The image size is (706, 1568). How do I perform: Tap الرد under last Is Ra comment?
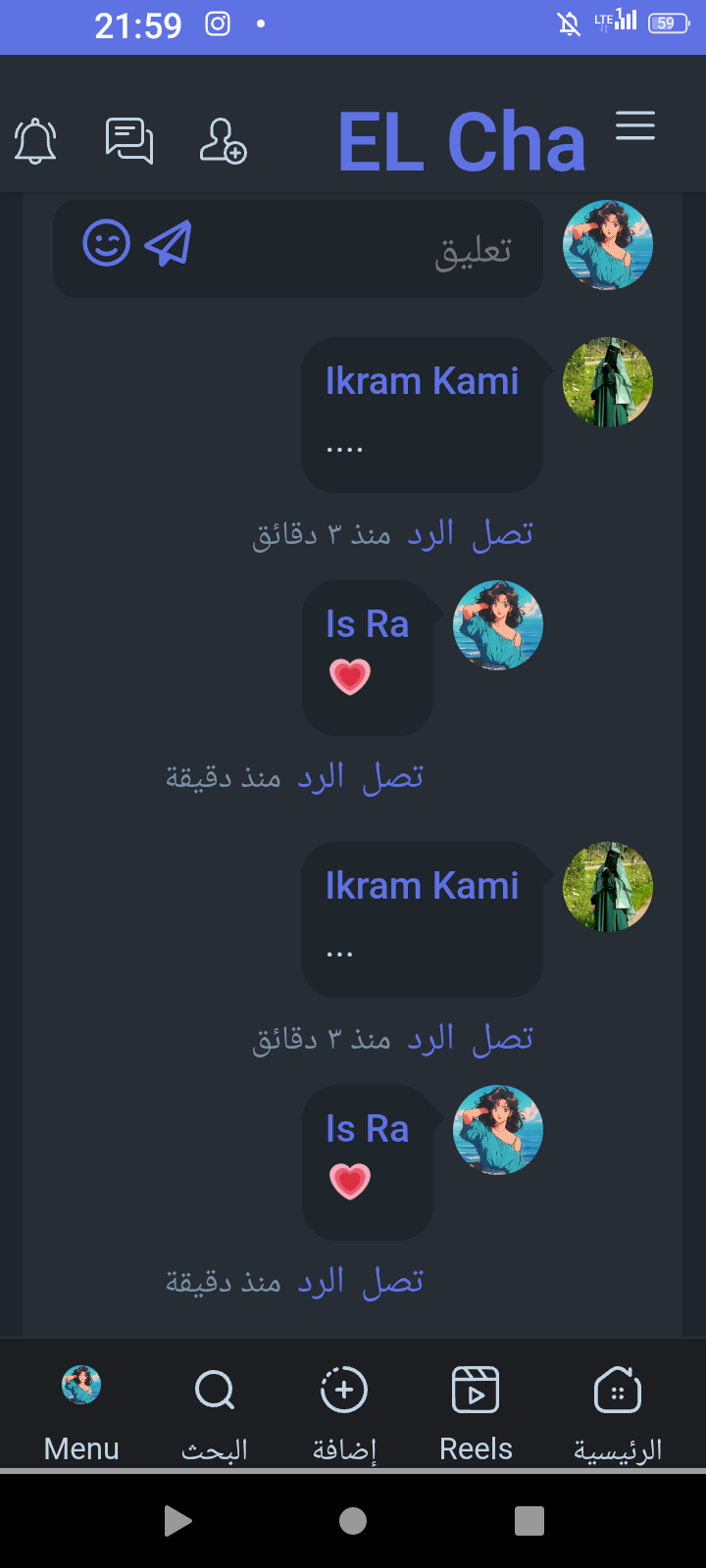[321, 1282]
